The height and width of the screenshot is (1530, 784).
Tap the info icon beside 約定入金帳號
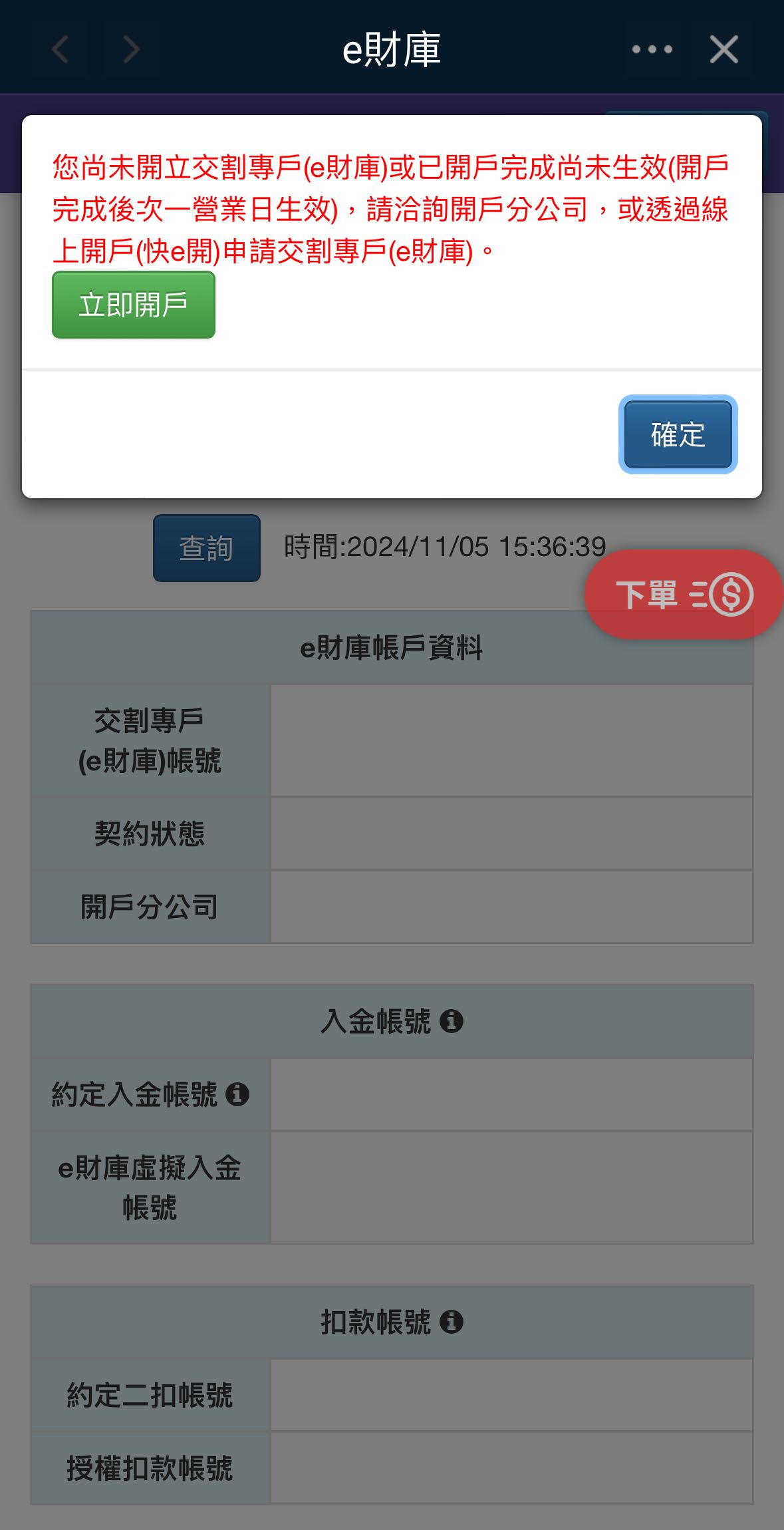click(x=239, y=1093)
